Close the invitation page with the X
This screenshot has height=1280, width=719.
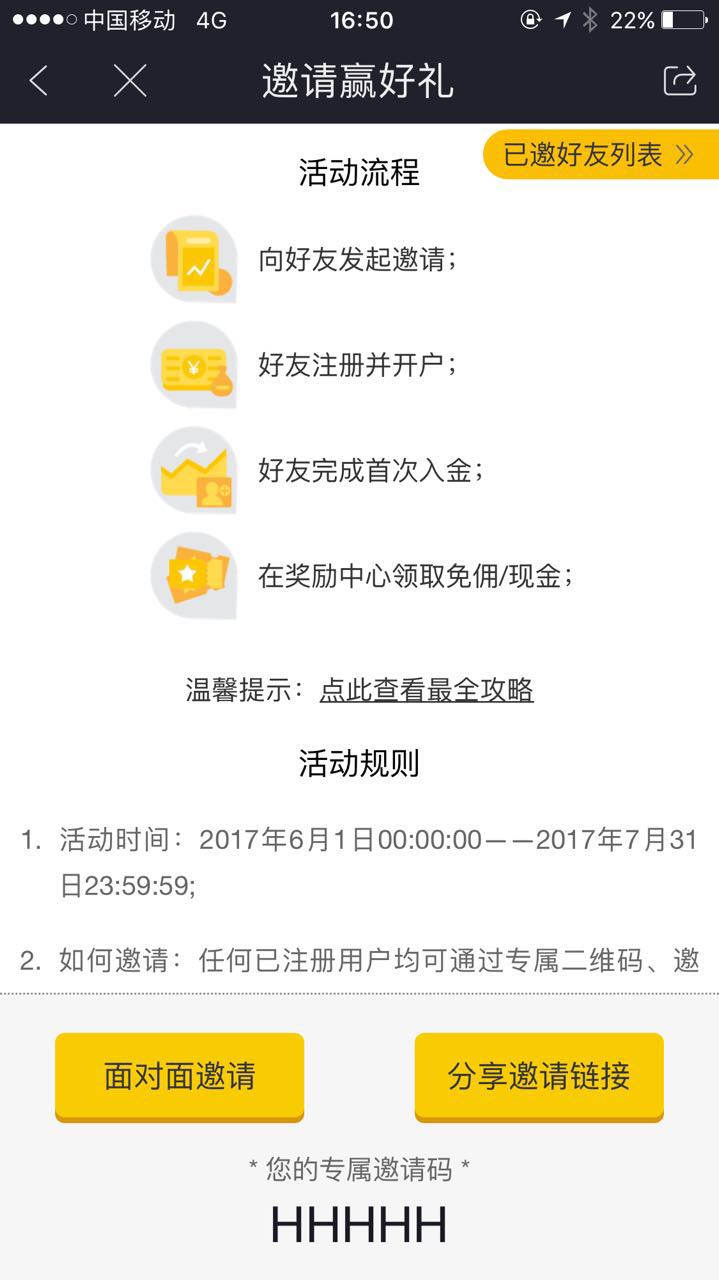pyautogui.click(x=130, y=81)
